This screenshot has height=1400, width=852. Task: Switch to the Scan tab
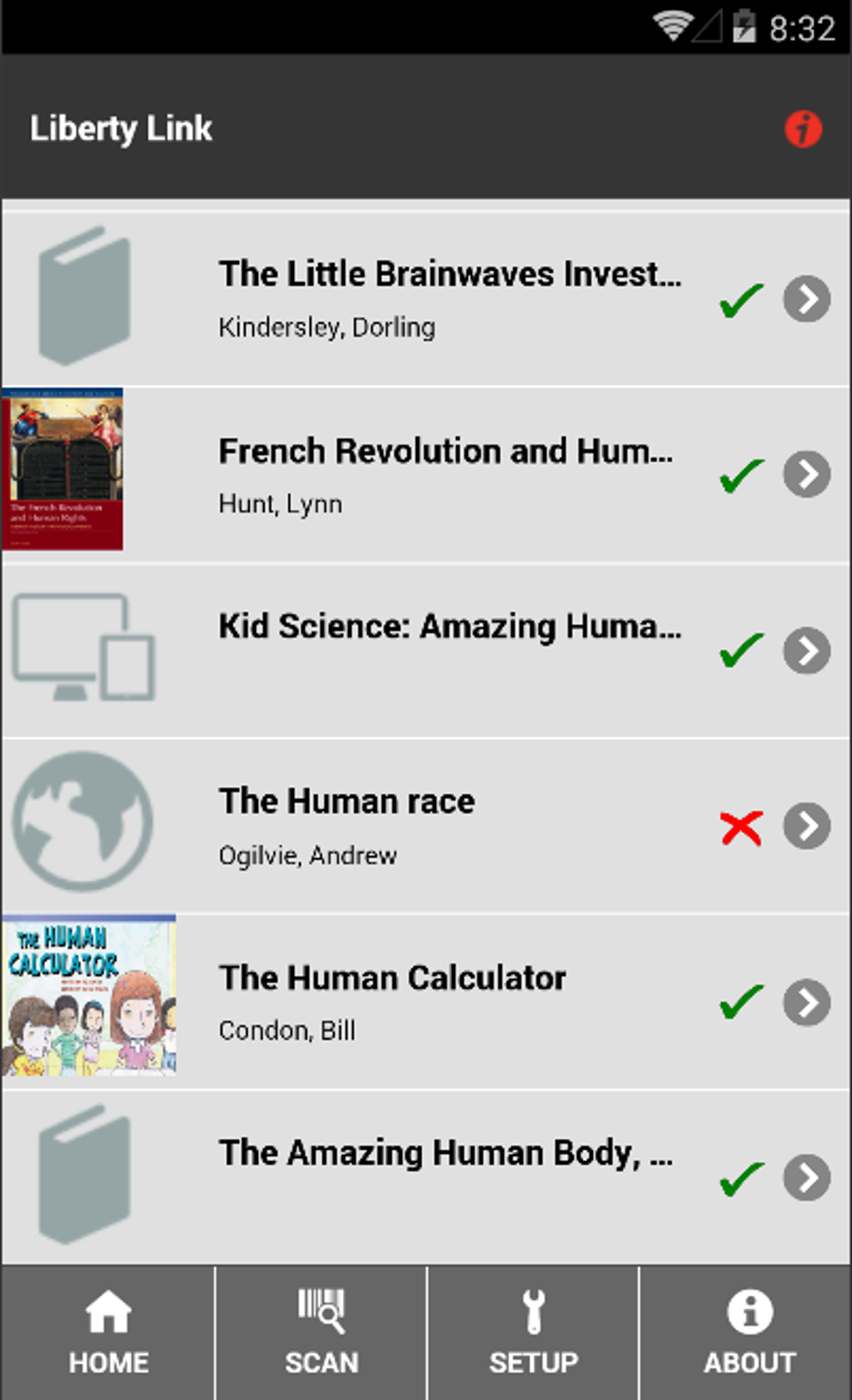322,1332
